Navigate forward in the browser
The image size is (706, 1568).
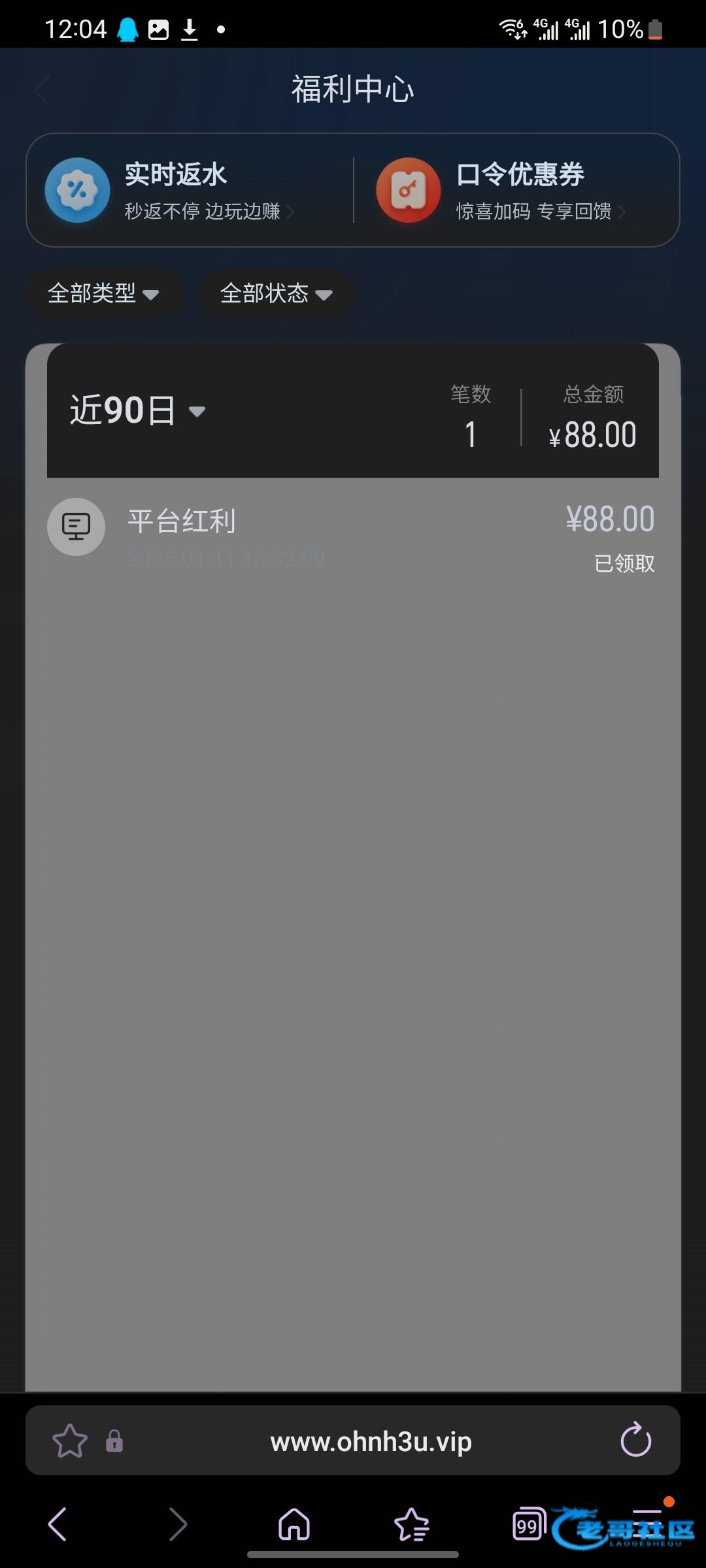pyautogui.click(x=177, y=1524)
